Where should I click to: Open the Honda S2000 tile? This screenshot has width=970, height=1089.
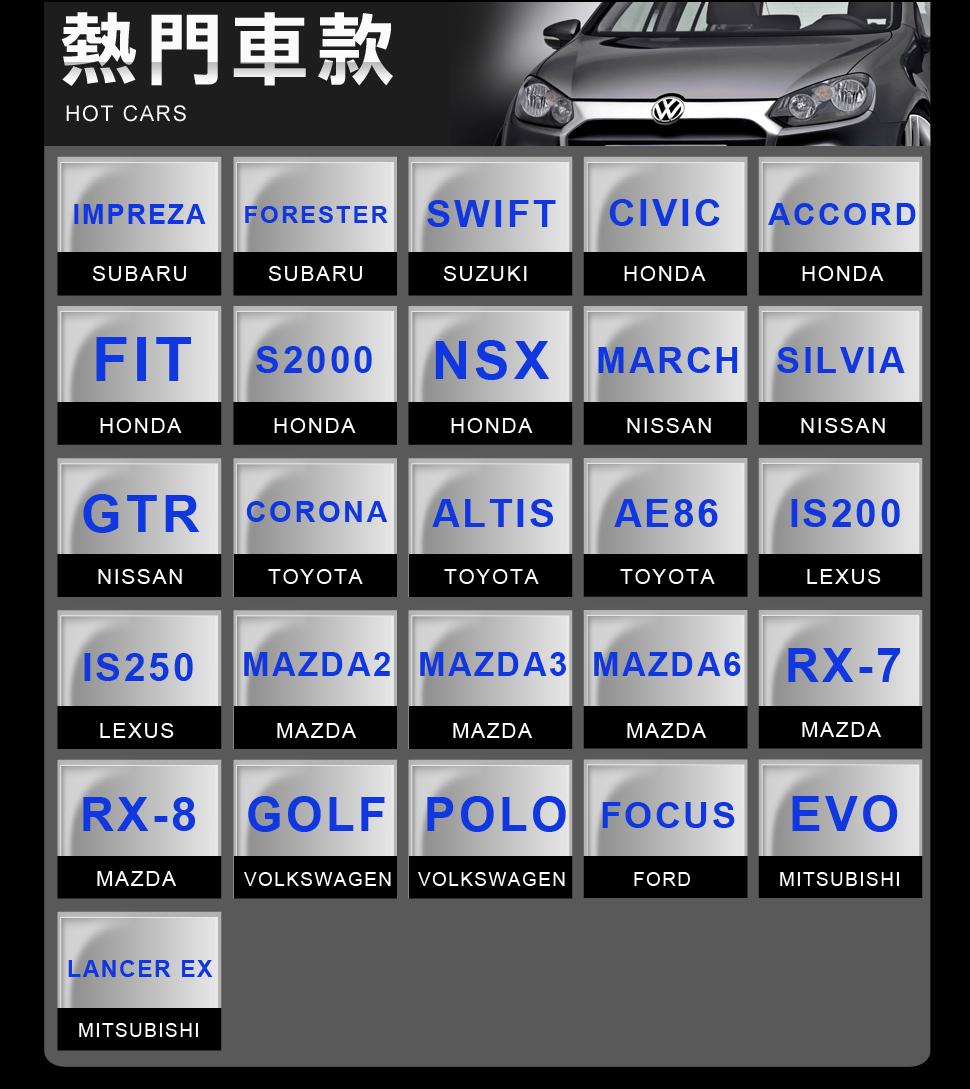[315, 375]
